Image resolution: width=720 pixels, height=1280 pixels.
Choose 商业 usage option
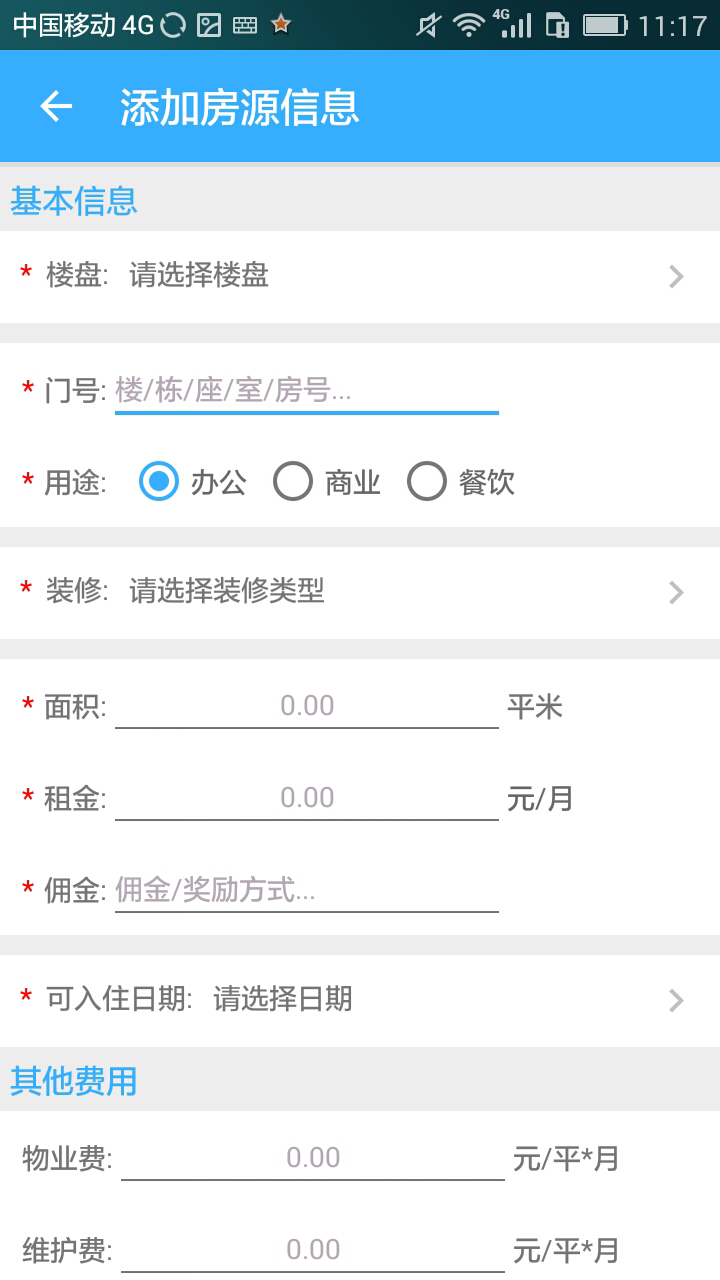tap(293, 482)
